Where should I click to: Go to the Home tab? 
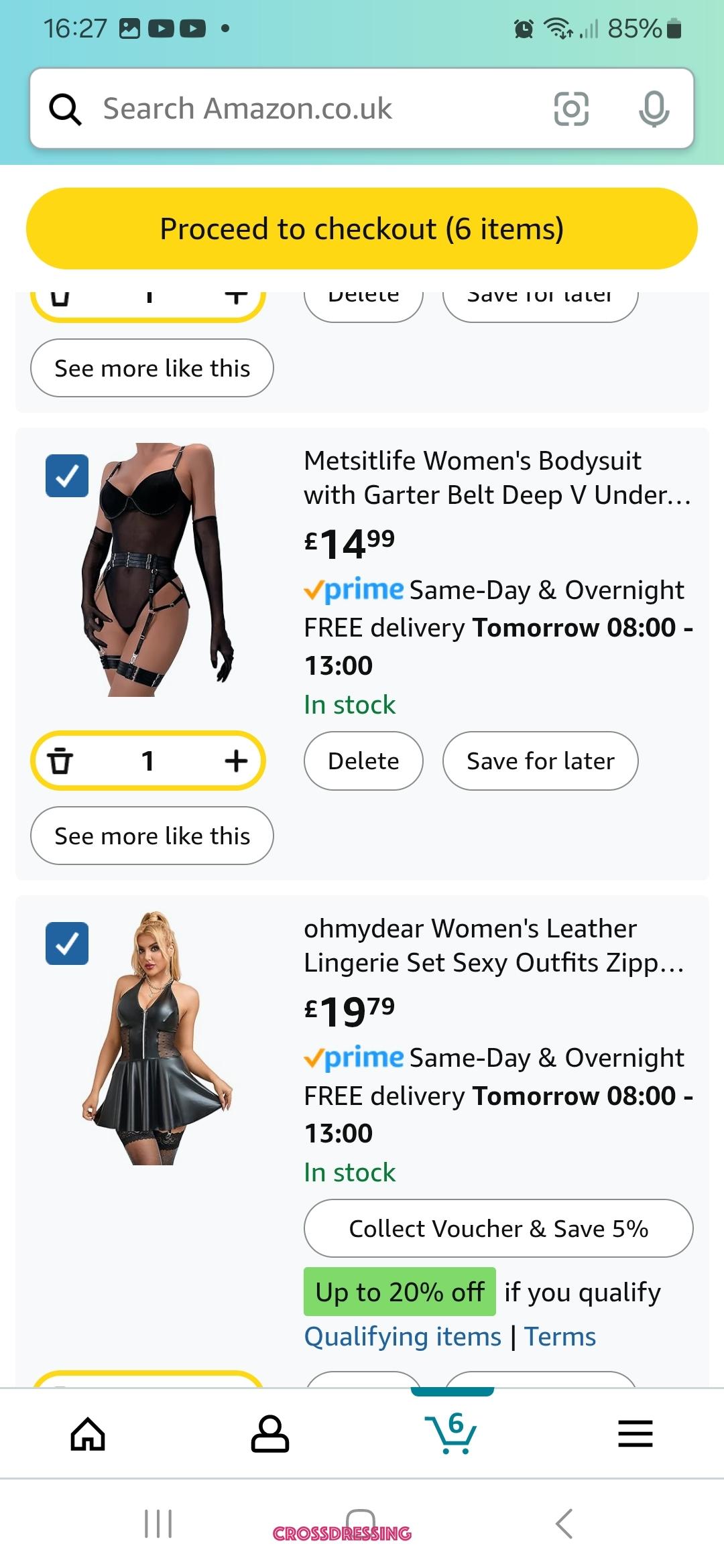pyautogui.click(x=88, y=1434)
